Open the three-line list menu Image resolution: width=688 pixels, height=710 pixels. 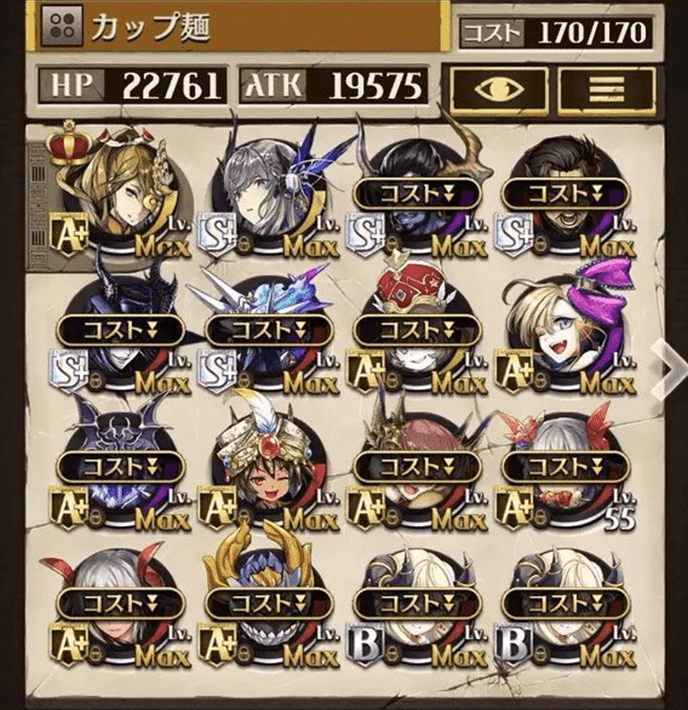point(604,88)
